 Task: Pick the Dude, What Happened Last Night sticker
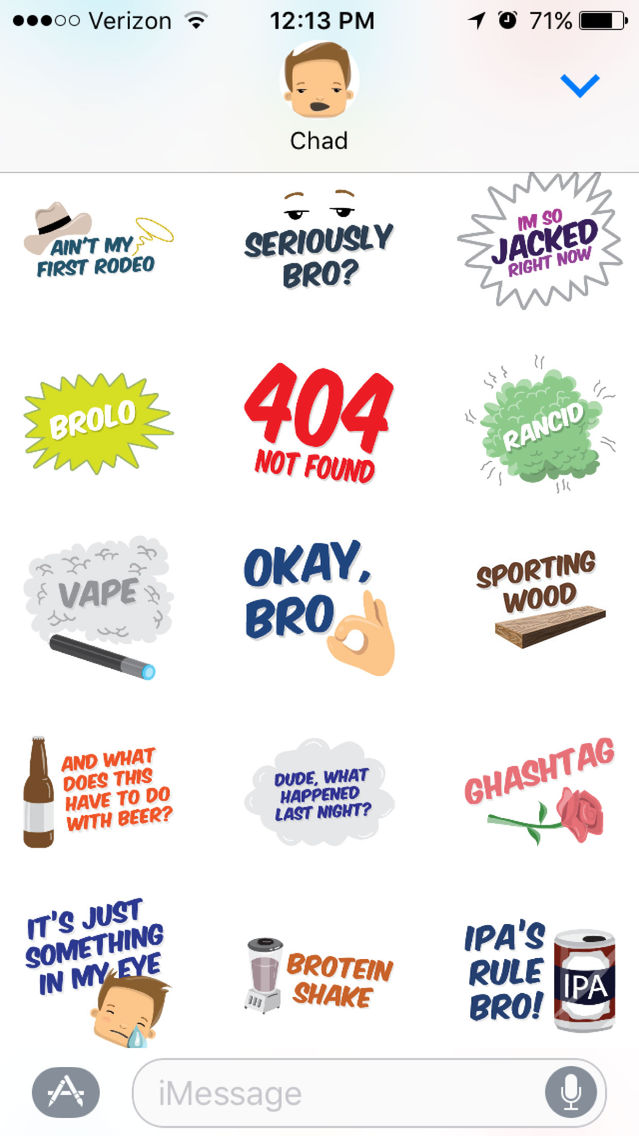click(319, 792)
